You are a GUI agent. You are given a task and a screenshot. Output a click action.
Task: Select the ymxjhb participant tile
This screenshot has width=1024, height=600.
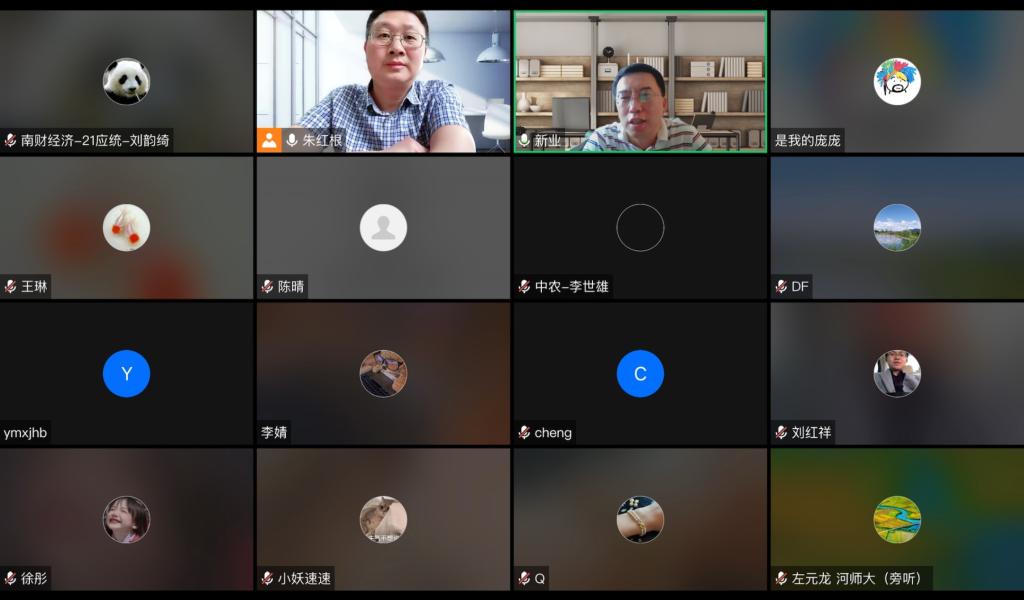(126, 373)
